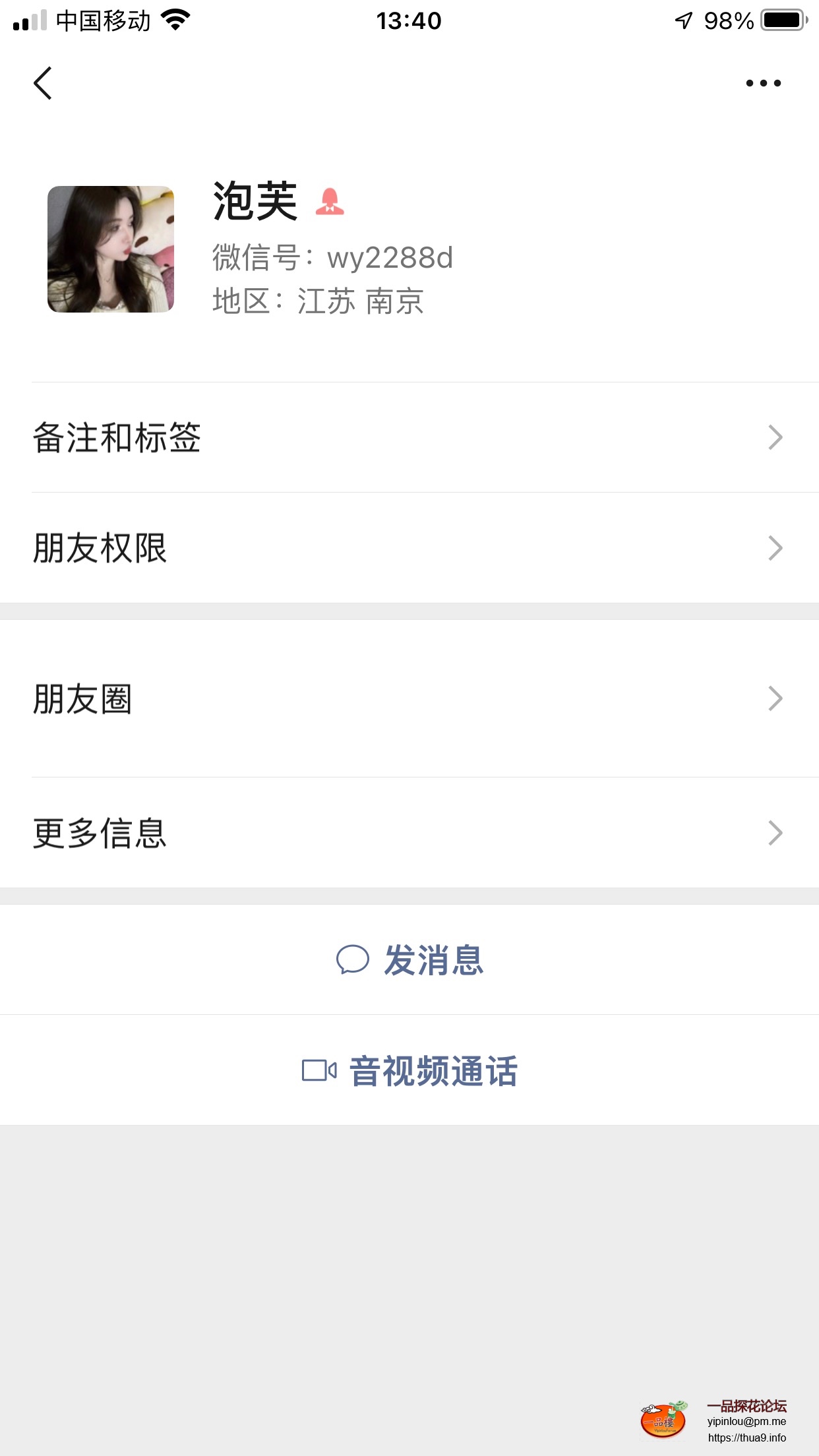The width and height of the screenshot is (819, 1456).
Task: Tap 发消息 to start chatting
Action: click(434, 961)
